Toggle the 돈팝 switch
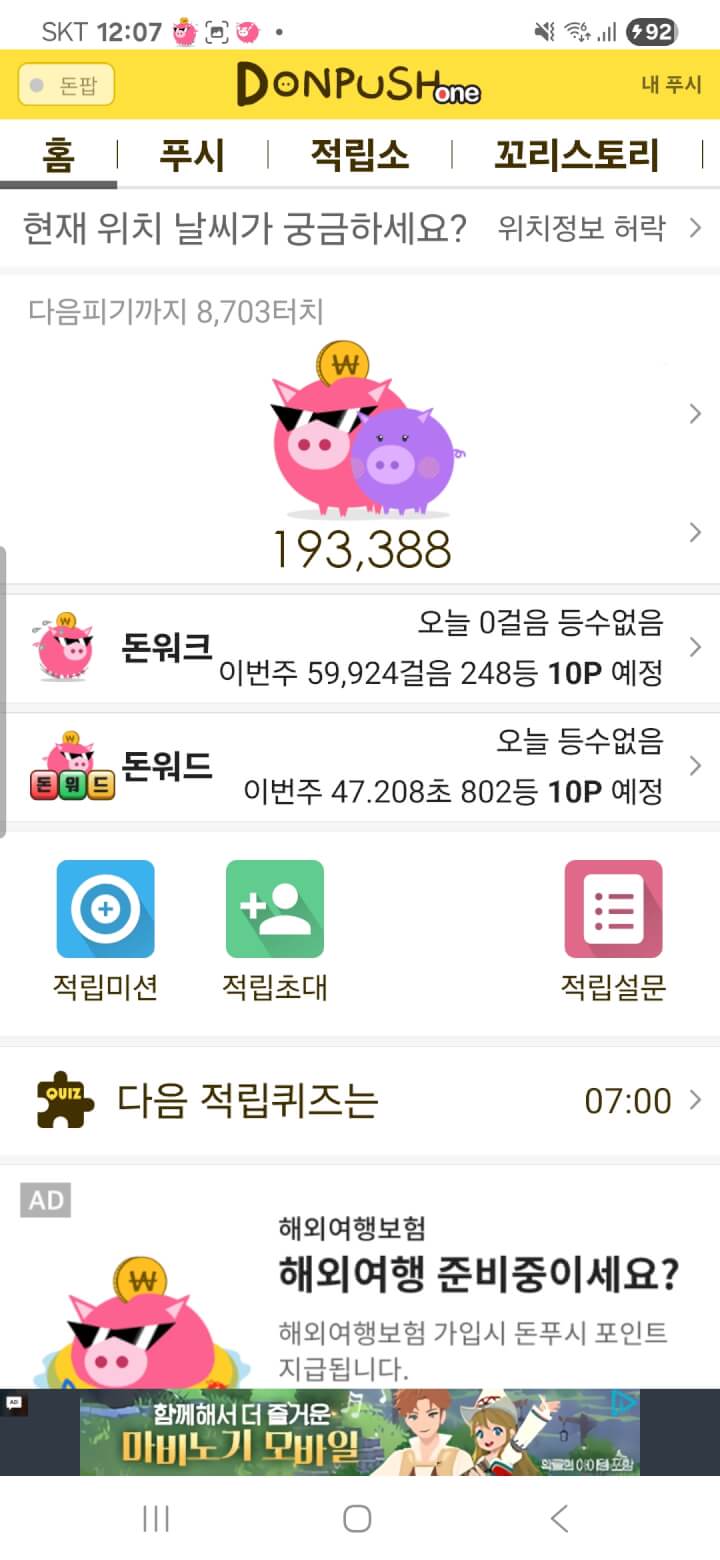This screenshot has width=720, height=1560. 66,85
